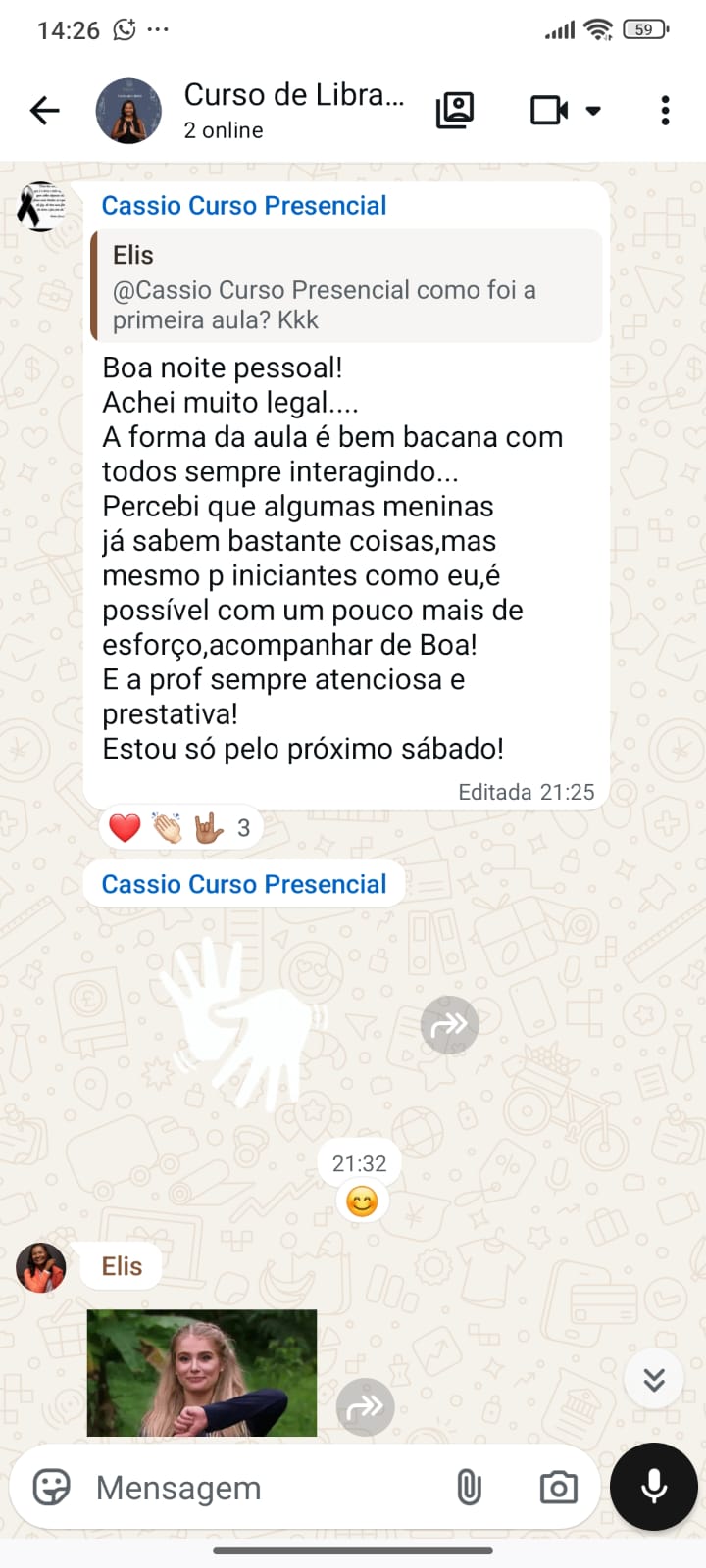Image resolution: width=706 pixels, height=1568 pixels.
Task: Forward the sign language sticker message
Action: coord(449,1024)
